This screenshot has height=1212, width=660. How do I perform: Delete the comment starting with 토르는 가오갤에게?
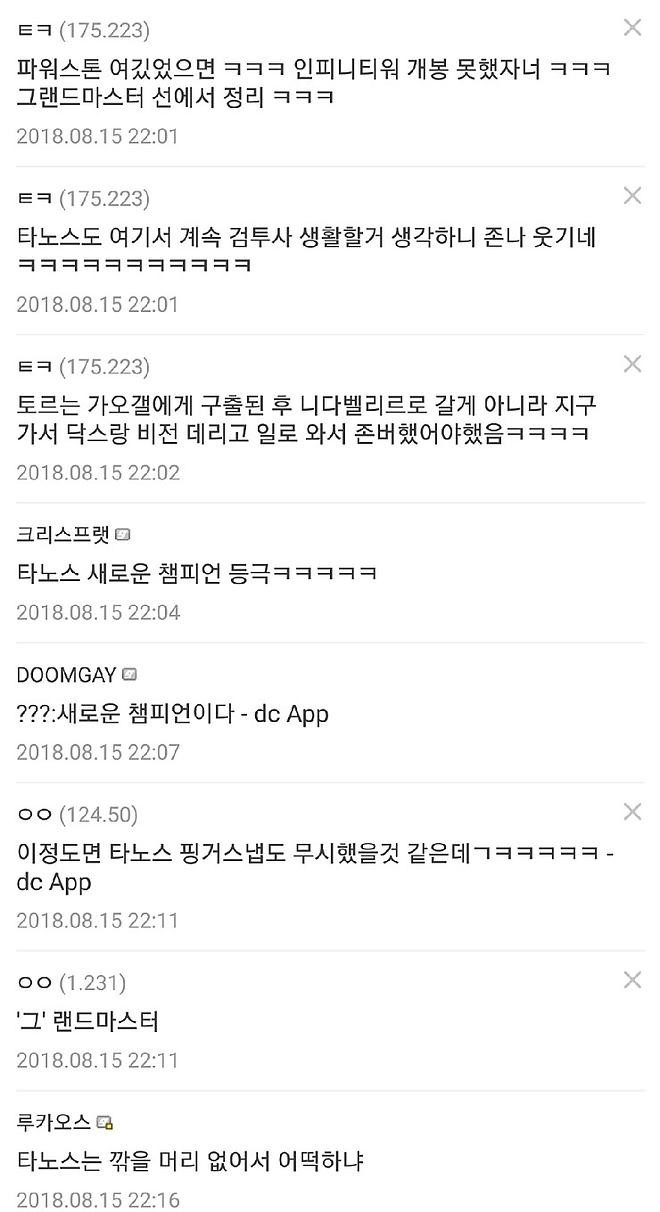(632, 364)
